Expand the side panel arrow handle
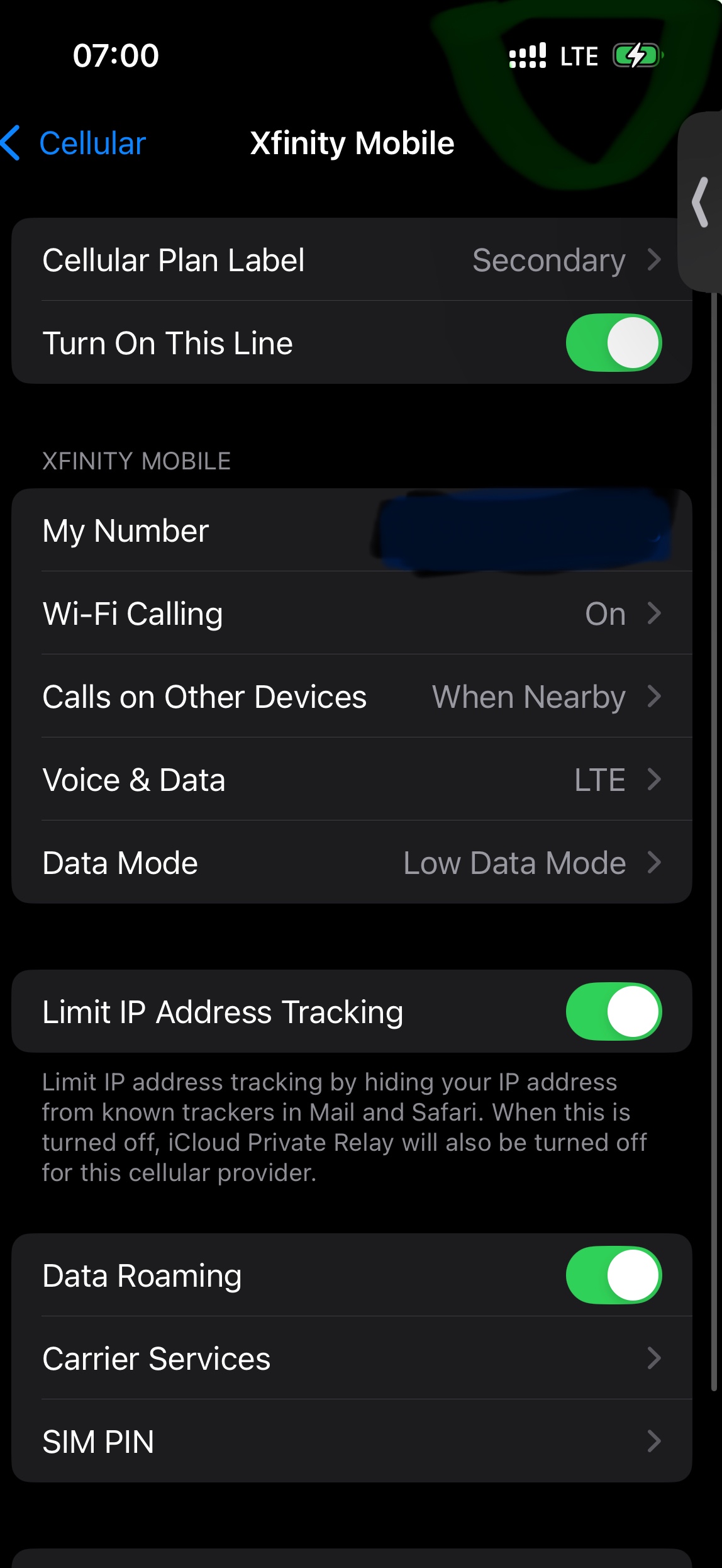This screenshot has height=1568, width=722. [701, 202]
